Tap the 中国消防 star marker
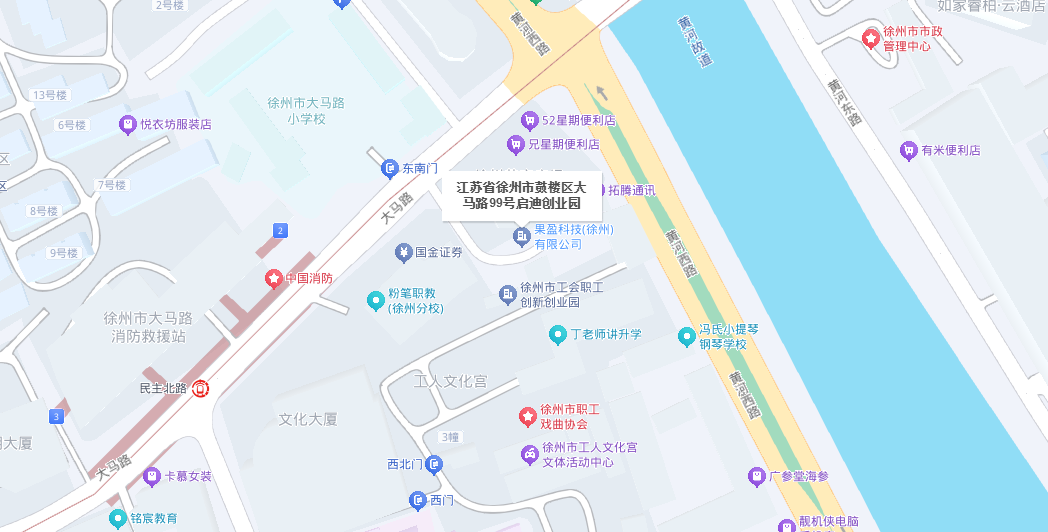Screen dimensions: 1048x532 pyautogui.click(x=273, y=279)
